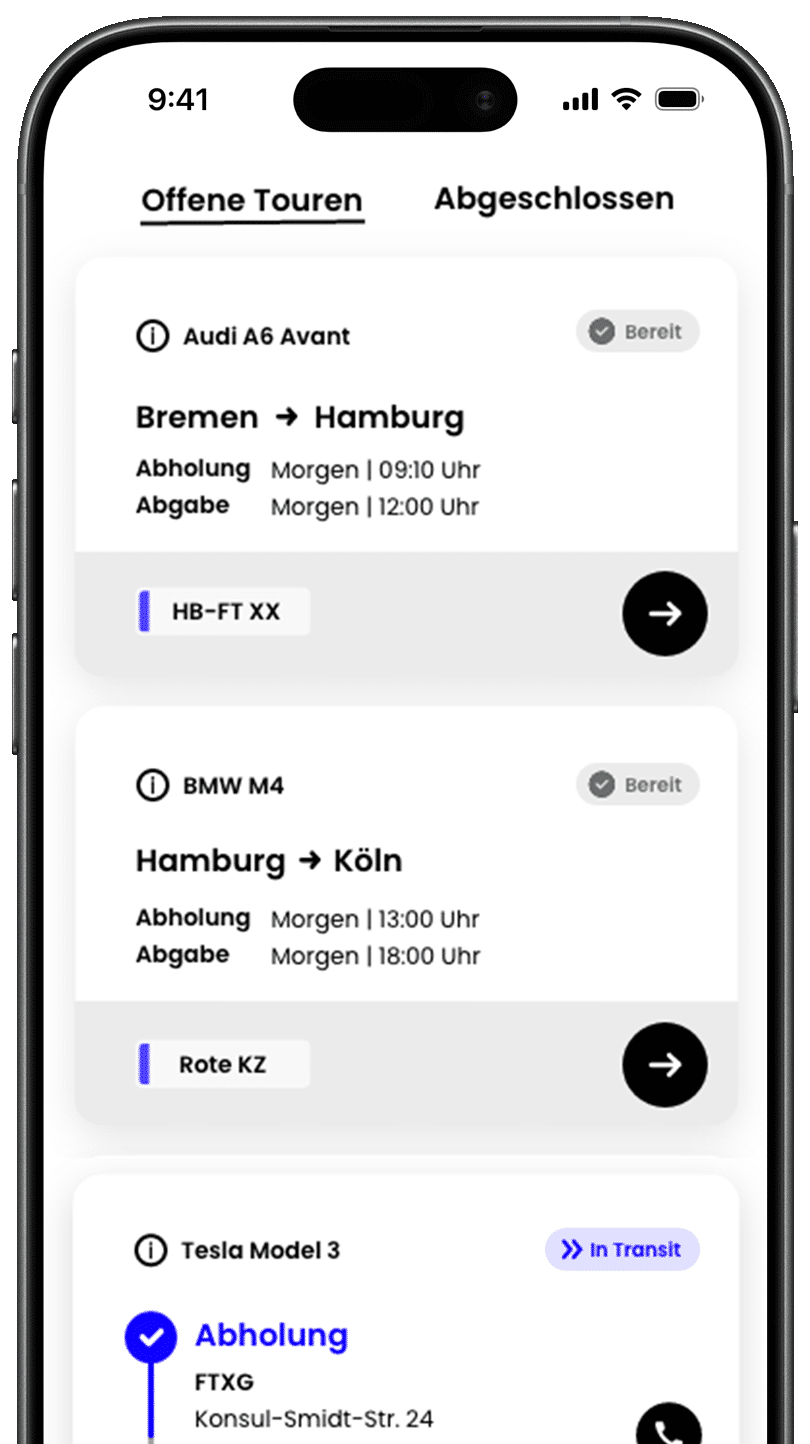Image resolution: width=810 pixels, height=1444 pixels.
Task: Tap the Wi-Fi icon in the status bar
Action: click(626, 99)
